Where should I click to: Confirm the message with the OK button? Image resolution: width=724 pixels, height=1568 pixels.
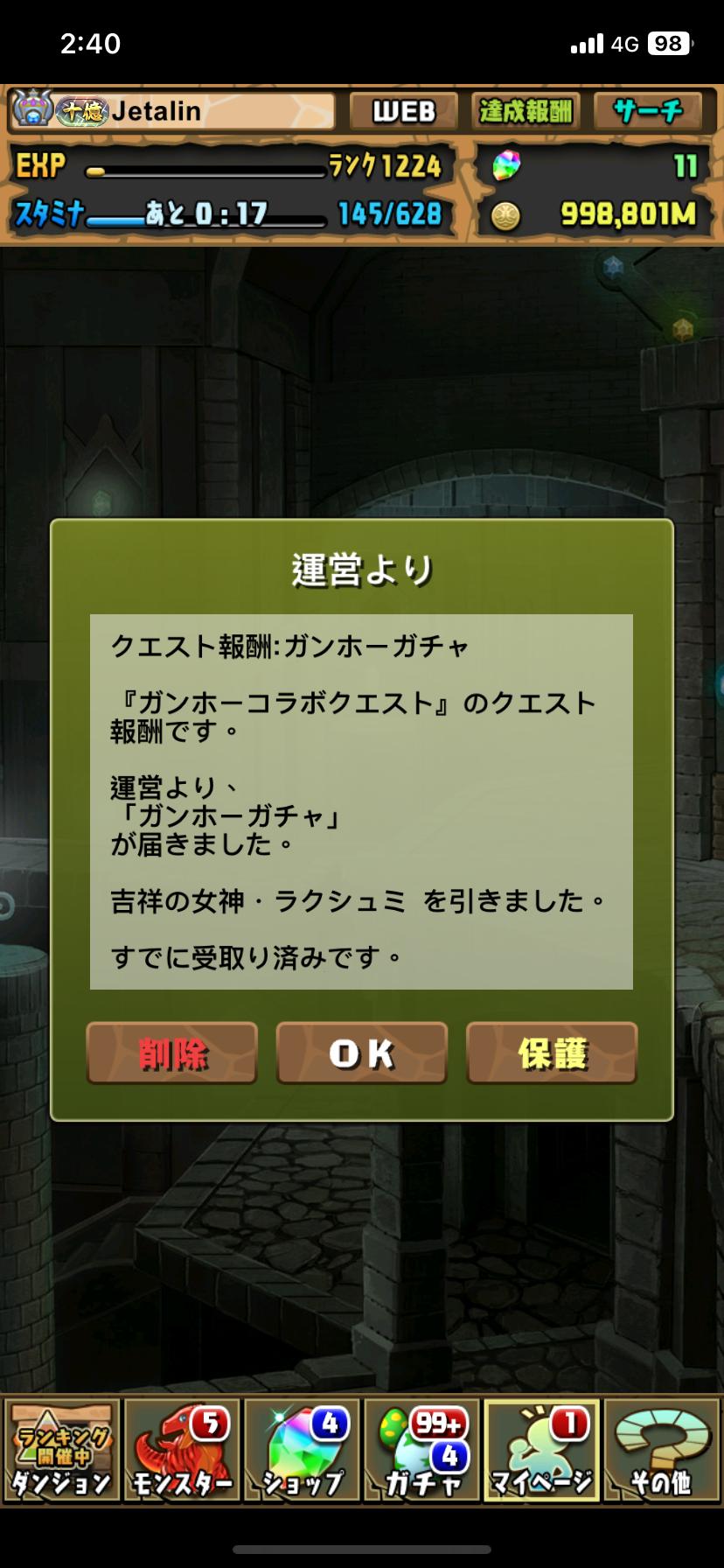pyautogui.click(x=362, y=1053)
